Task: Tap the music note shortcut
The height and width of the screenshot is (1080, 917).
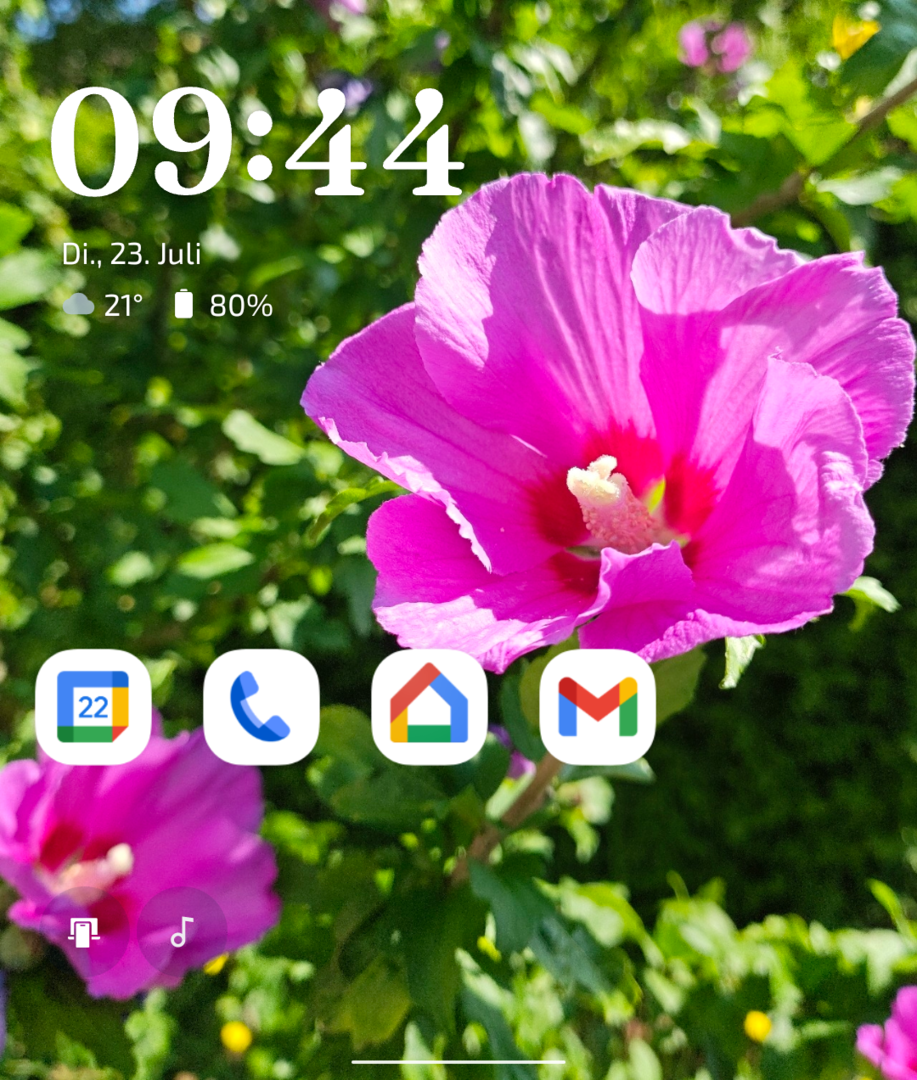Action: coord(181,933)
